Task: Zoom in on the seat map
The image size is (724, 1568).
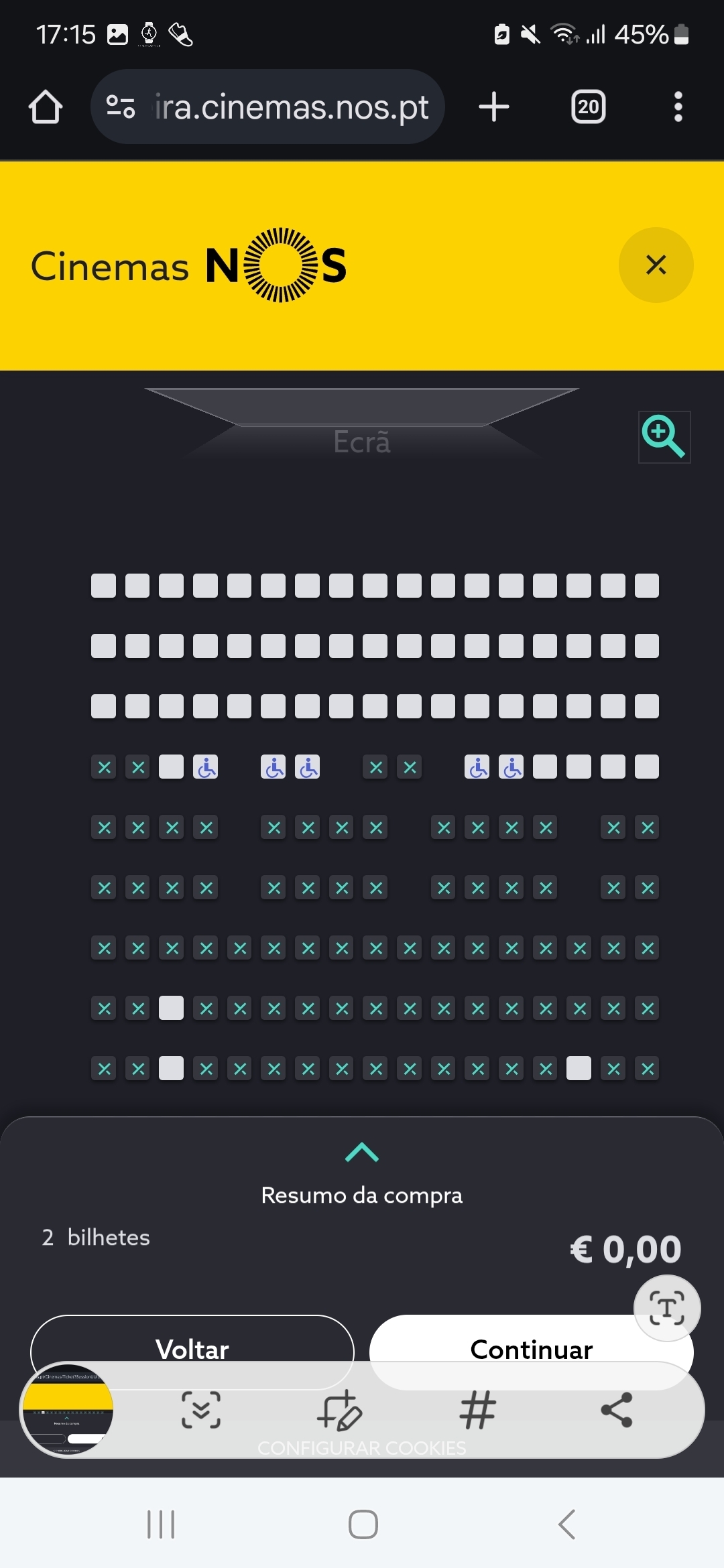Action: pos(664,437)
